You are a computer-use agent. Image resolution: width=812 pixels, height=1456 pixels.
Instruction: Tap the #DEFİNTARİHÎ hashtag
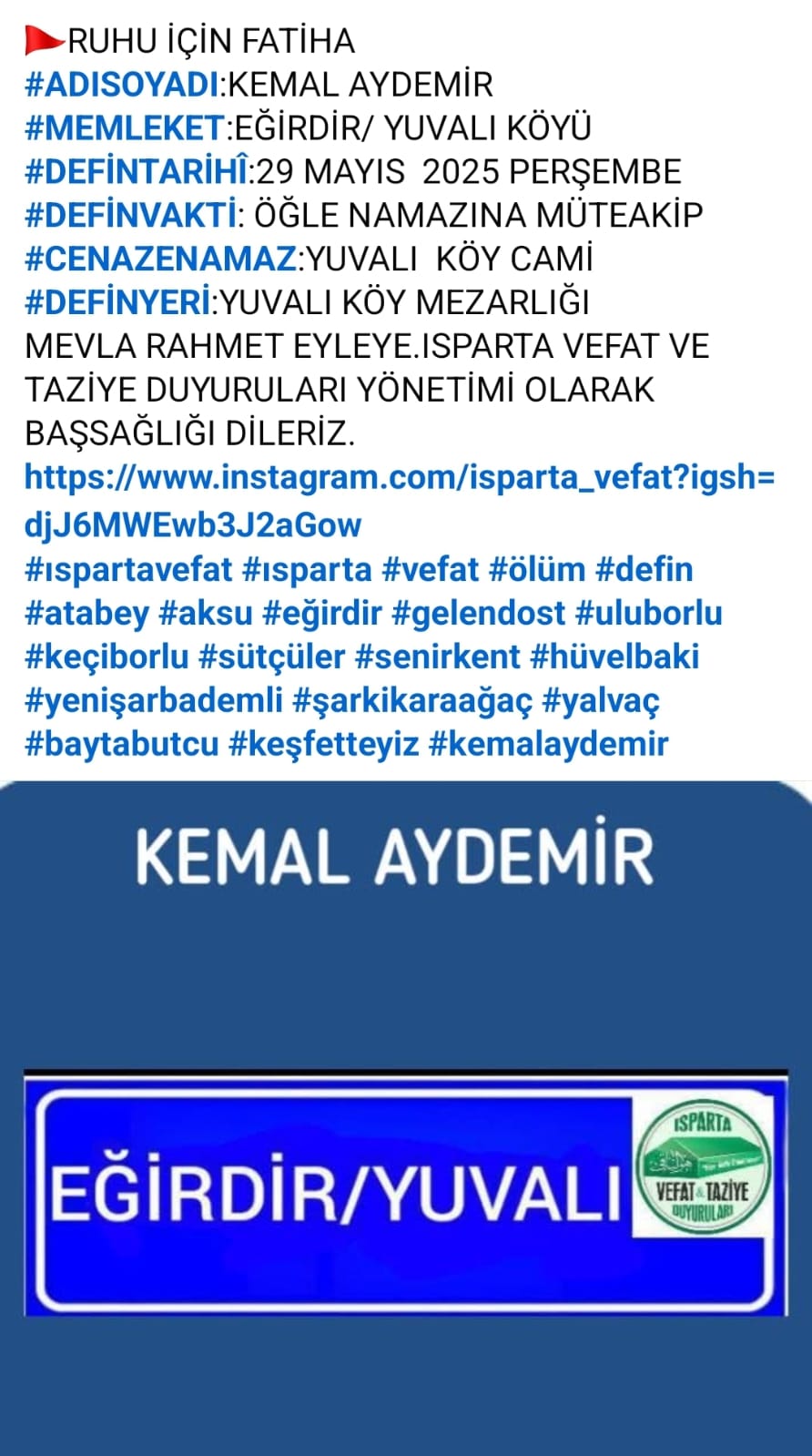pyautogui.click(x=137, y=172)
